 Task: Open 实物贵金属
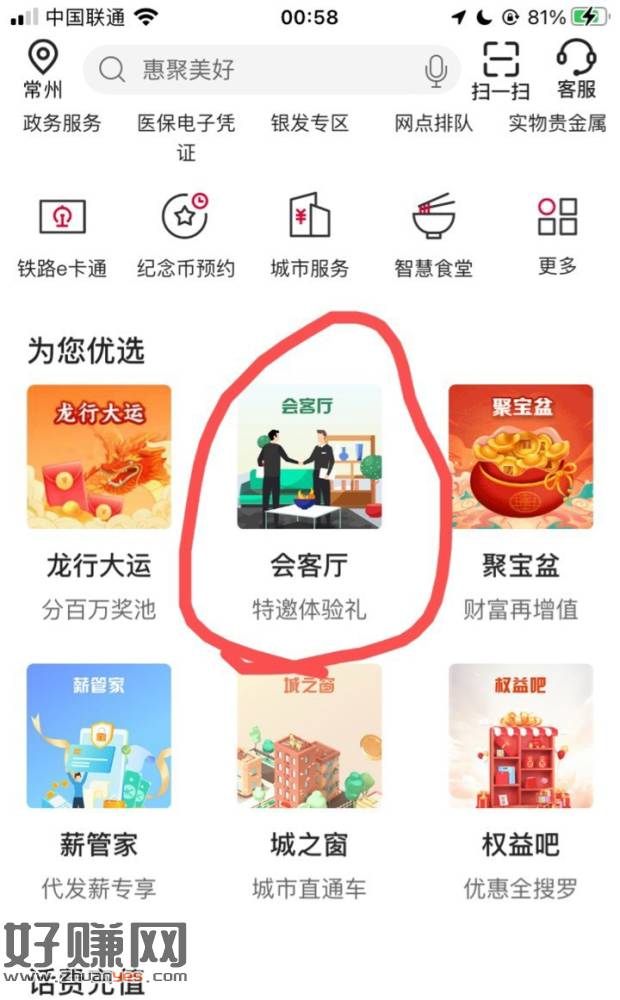(557, 125)
